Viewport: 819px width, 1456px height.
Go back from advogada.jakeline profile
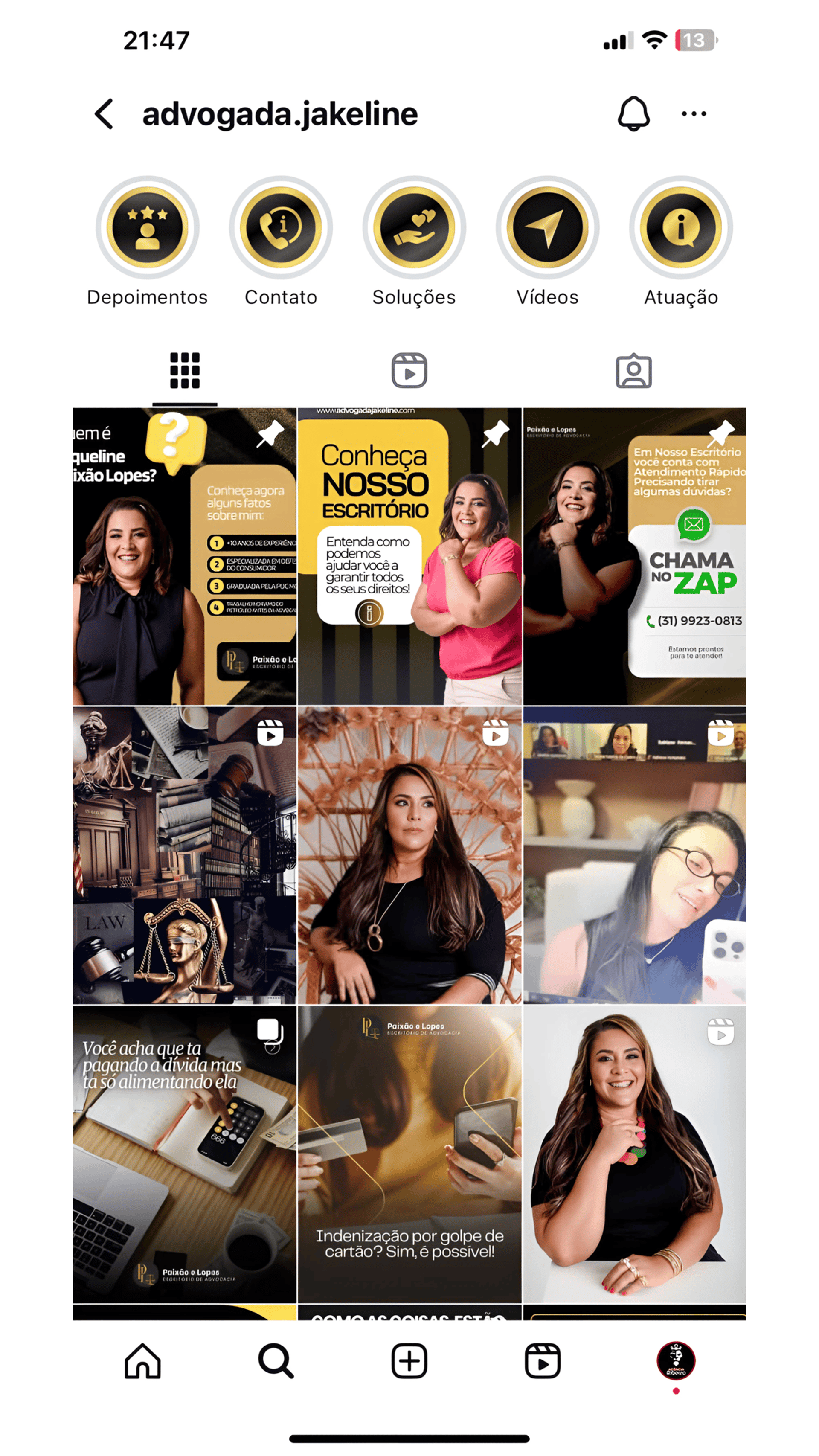point(105,113)
